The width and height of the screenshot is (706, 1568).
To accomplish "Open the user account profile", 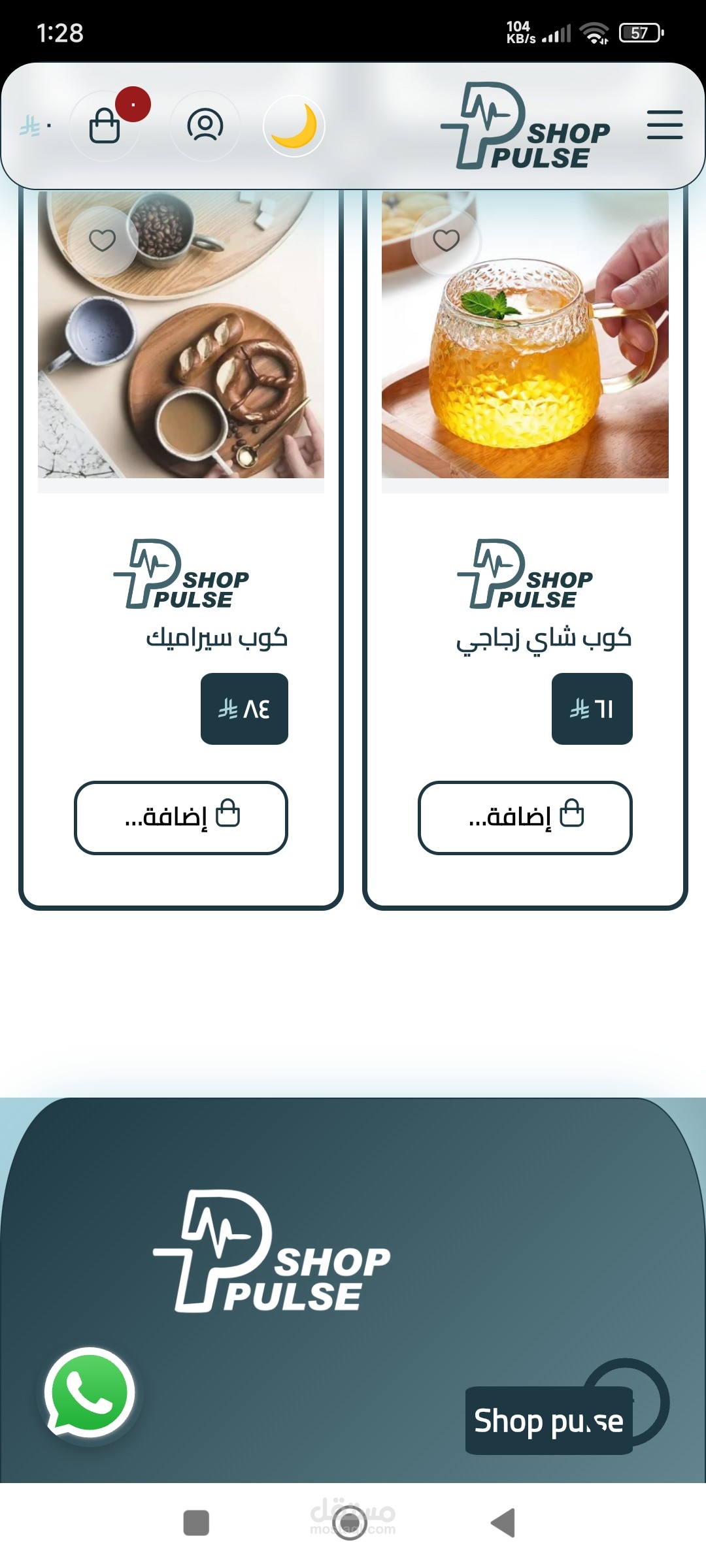I will (205, 125).
